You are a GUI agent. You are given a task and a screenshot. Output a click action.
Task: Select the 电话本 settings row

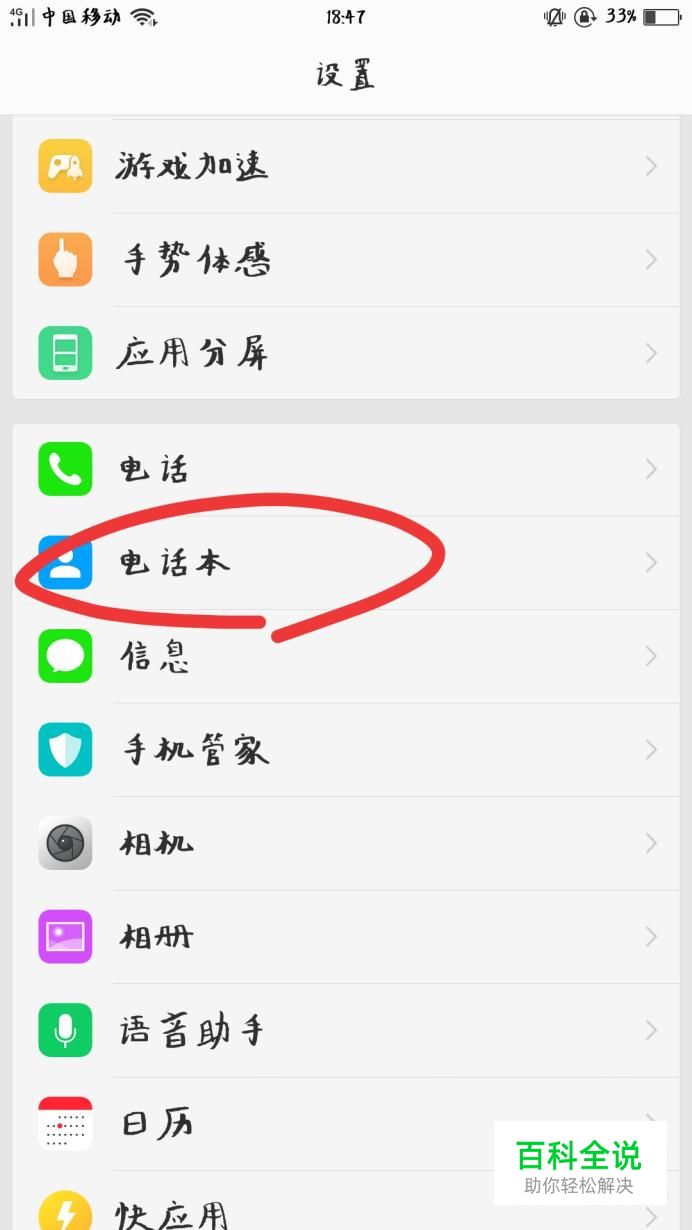pos(345,563)
